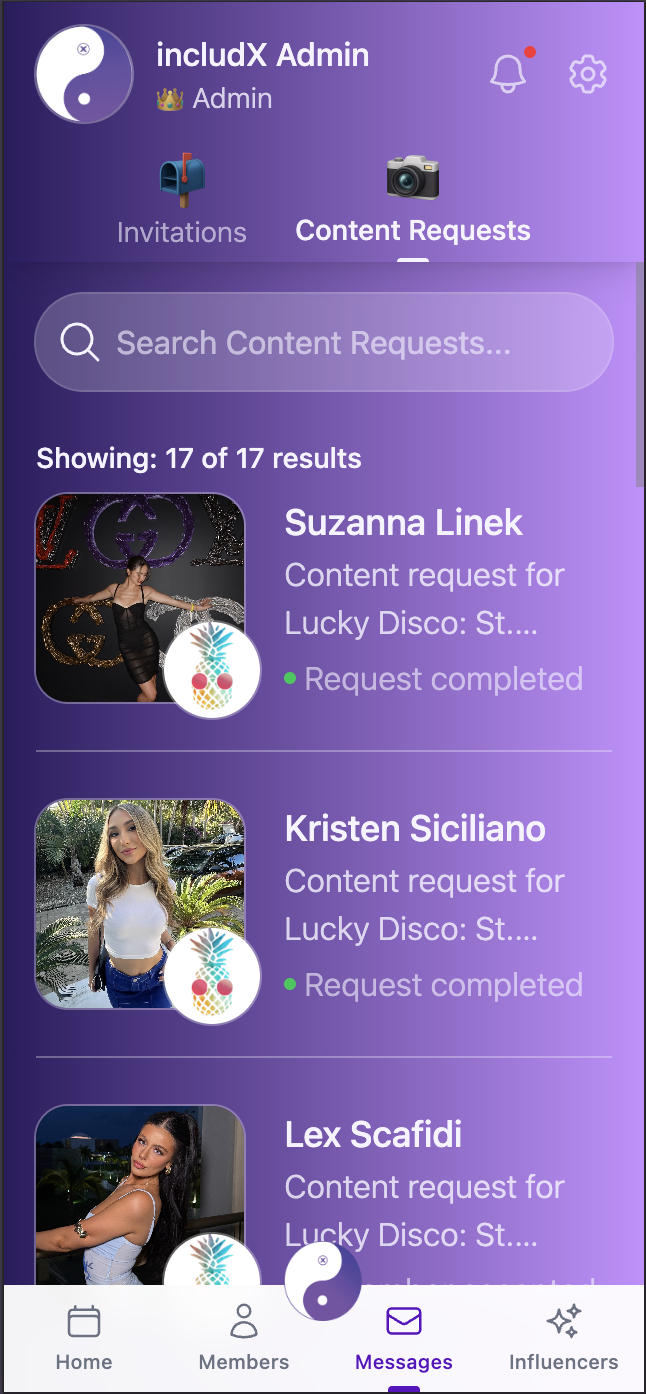Tap the includX Admin profile avatar
Viewport: 646px width, 1394px height.
[x=84, y=74]
